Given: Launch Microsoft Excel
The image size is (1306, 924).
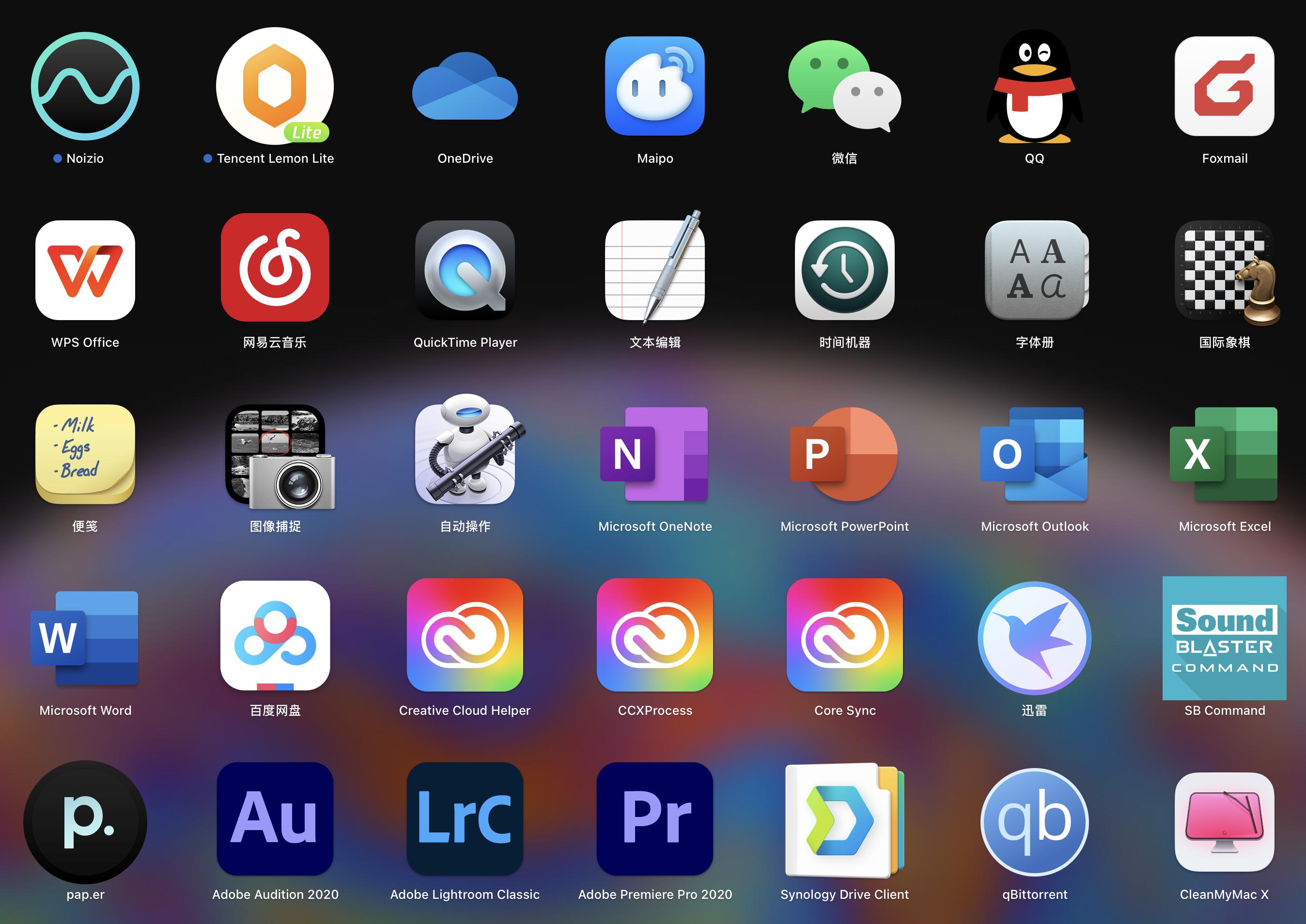Looking at the screenshot, I should coord(1225,453).
